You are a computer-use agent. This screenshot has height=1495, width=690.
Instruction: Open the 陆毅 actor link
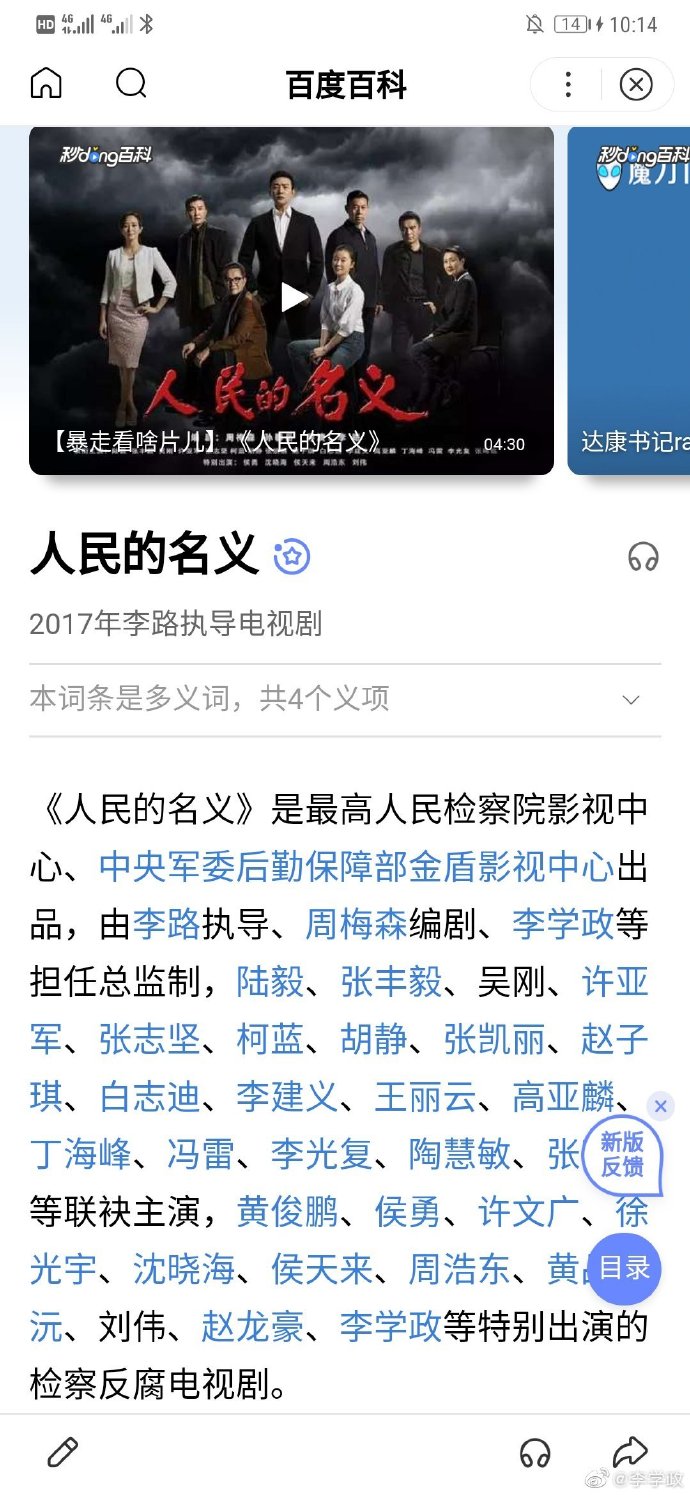point(270,982)
